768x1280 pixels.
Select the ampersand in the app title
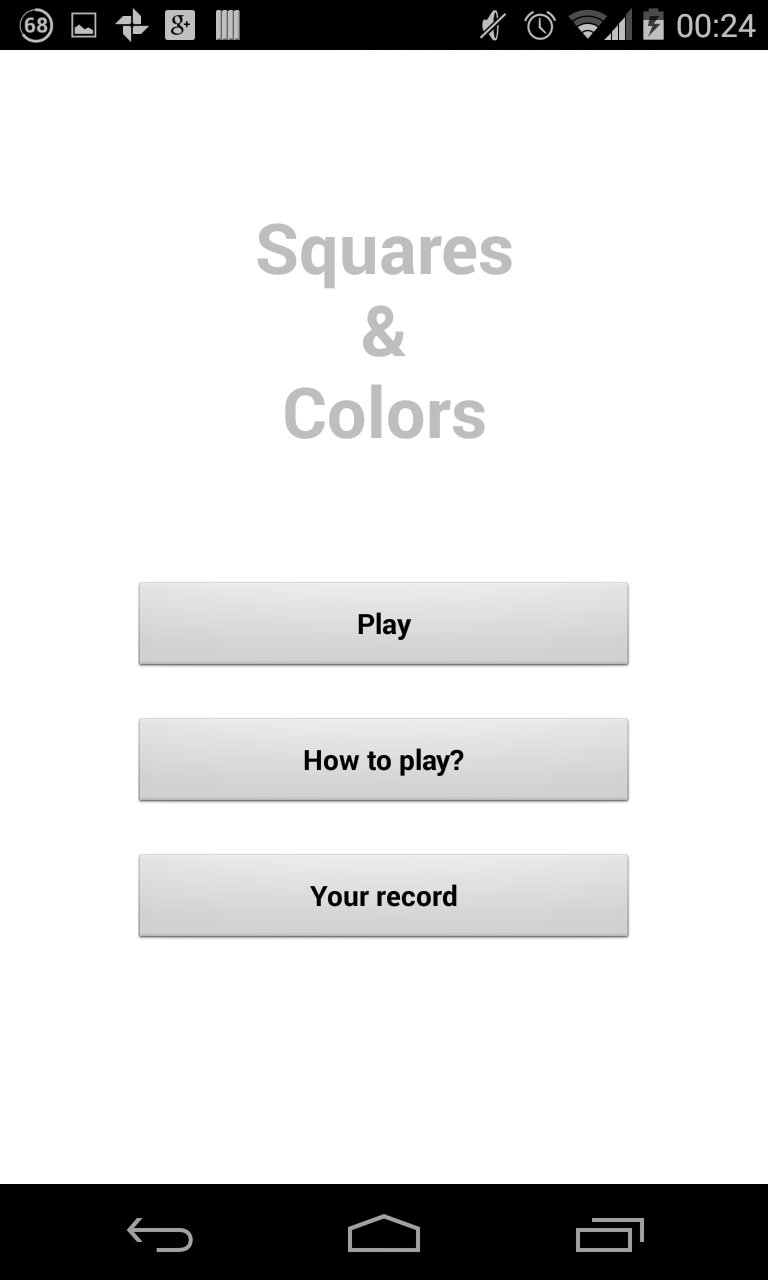[x=384, y=333]
